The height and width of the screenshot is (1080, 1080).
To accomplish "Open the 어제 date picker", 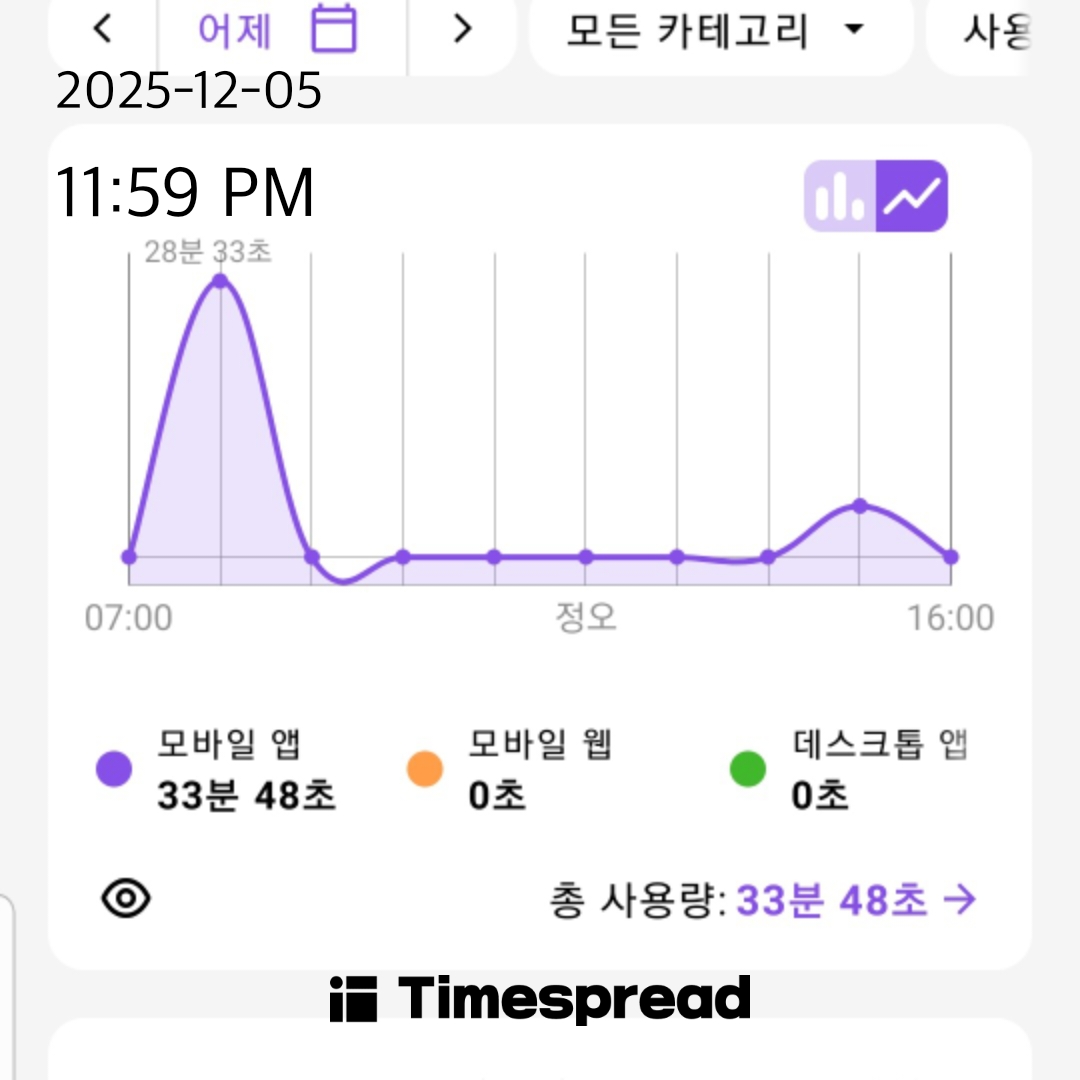I will coord(278,30).
